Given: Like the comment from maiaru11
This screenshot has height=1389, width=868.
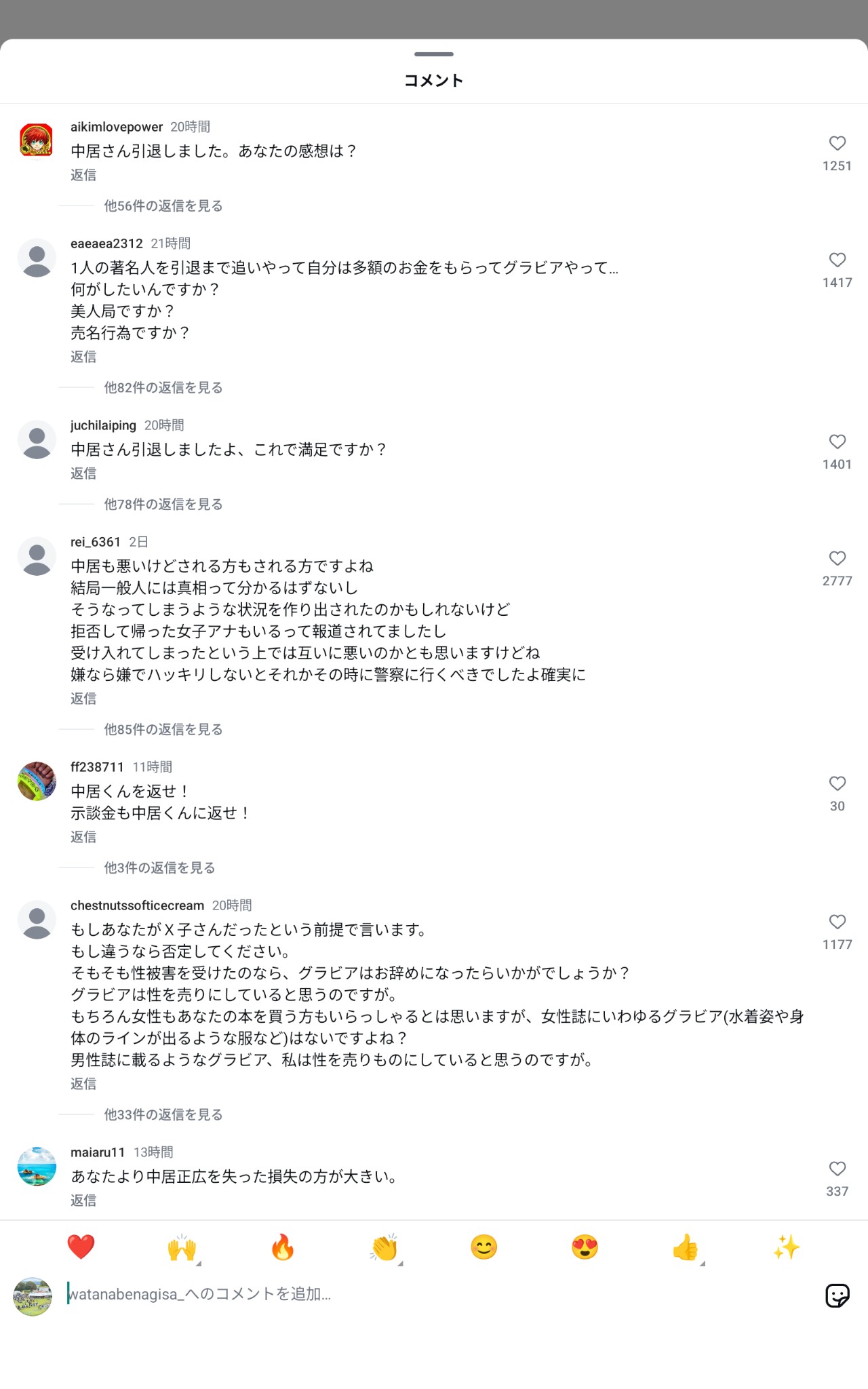Looking at the screenshot, I should click(x=837, y=1169).
